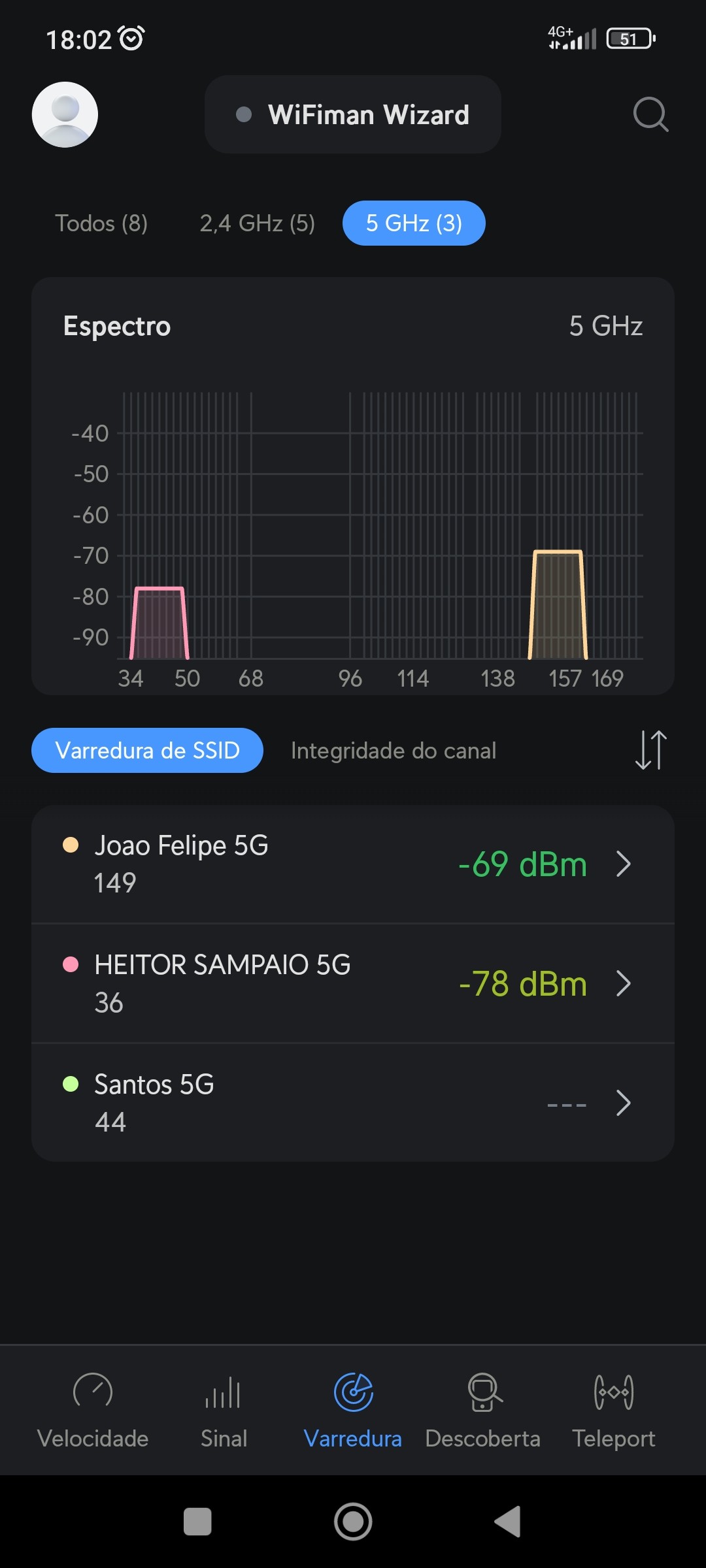Go back with the system back button
Screen dimensions: 706x1568
(x=509, y=1522)
